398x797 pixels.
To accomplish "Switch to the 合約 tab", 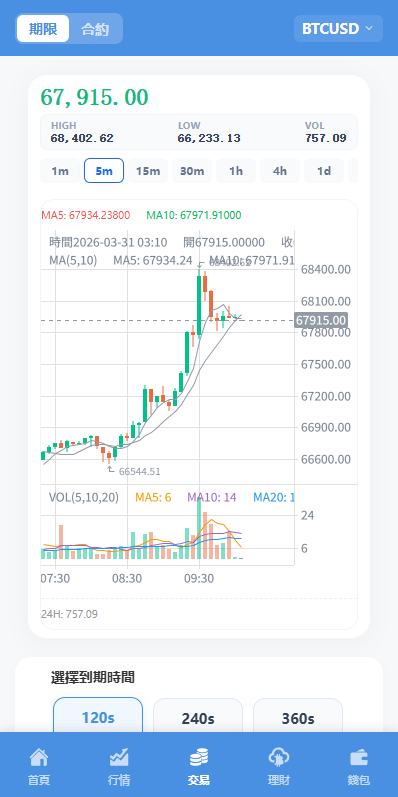I will click(95, 28).
